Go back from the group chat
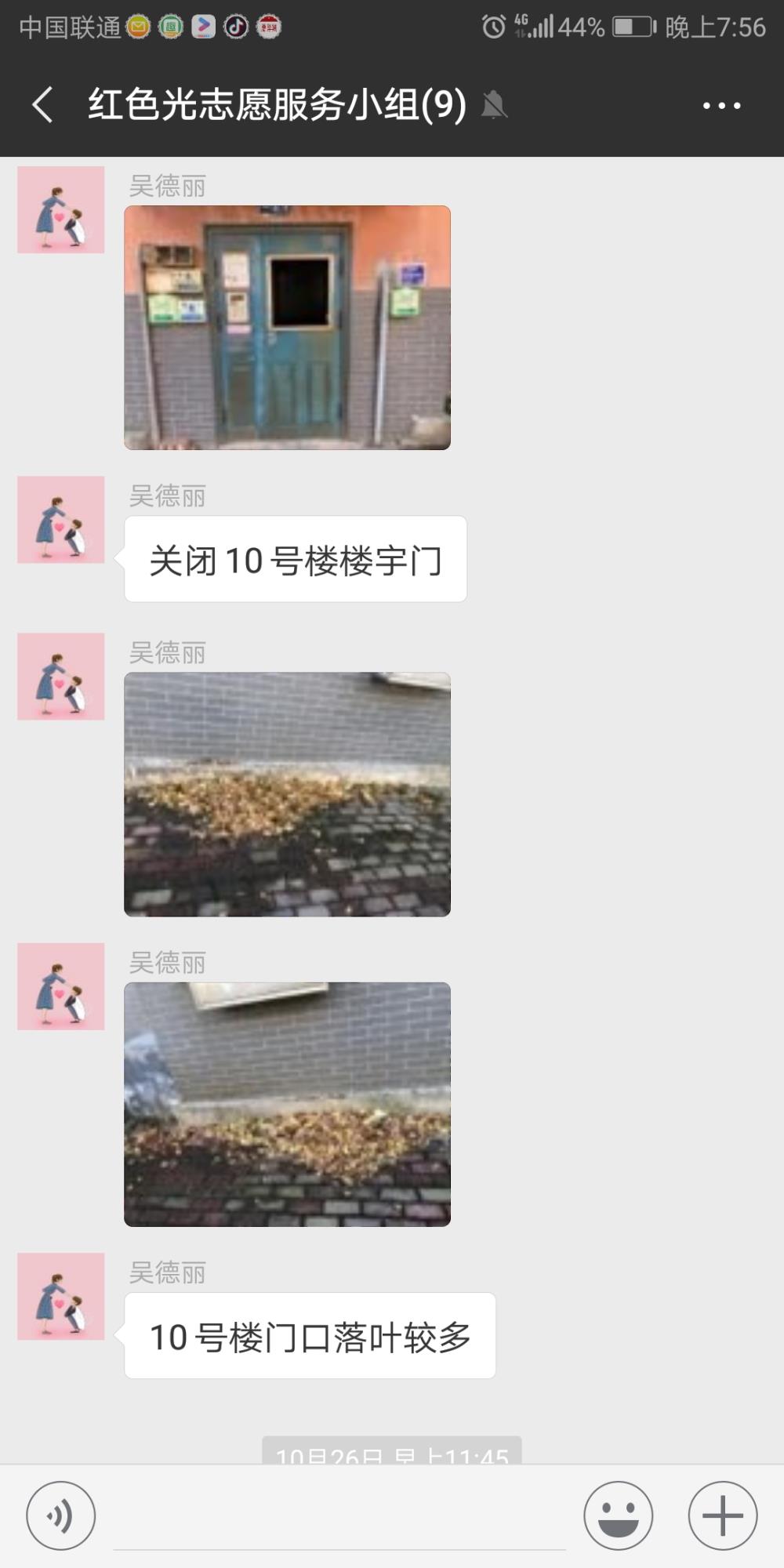 pos(43,105)
